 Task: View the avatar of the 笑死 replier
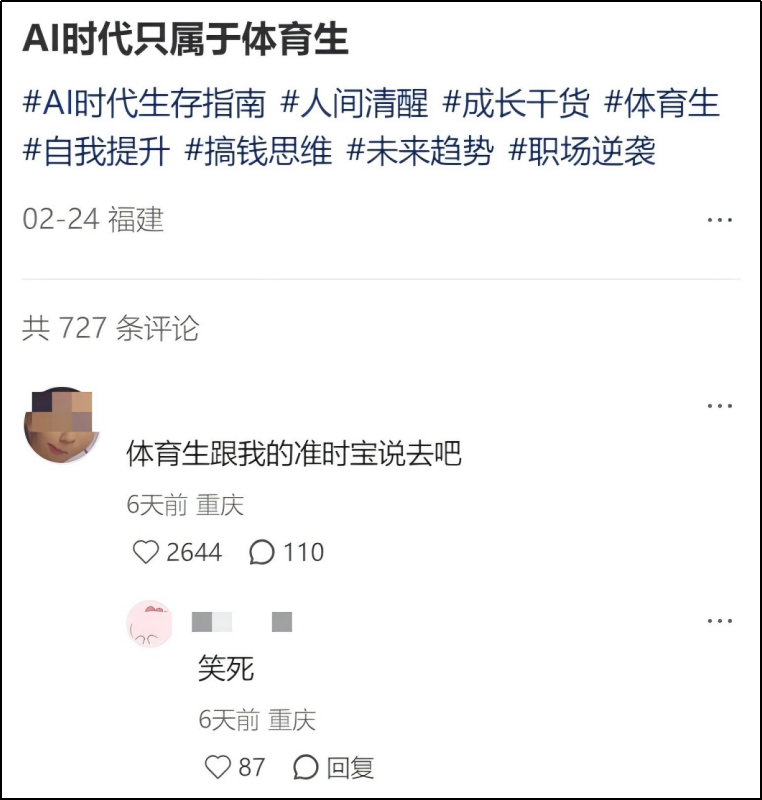click(150, 623)
